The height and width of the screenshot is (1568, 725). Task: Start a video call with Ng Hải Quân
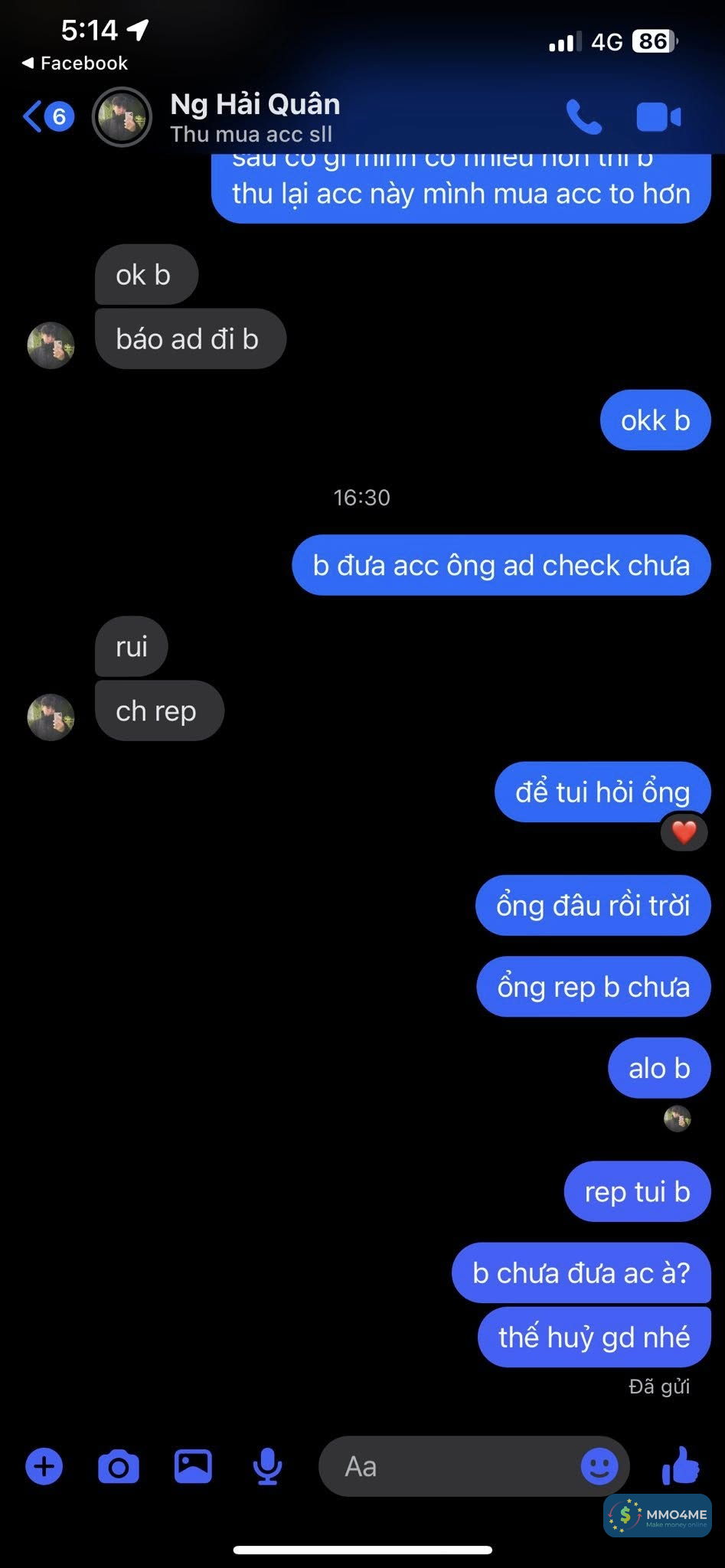tap(658, 117)
